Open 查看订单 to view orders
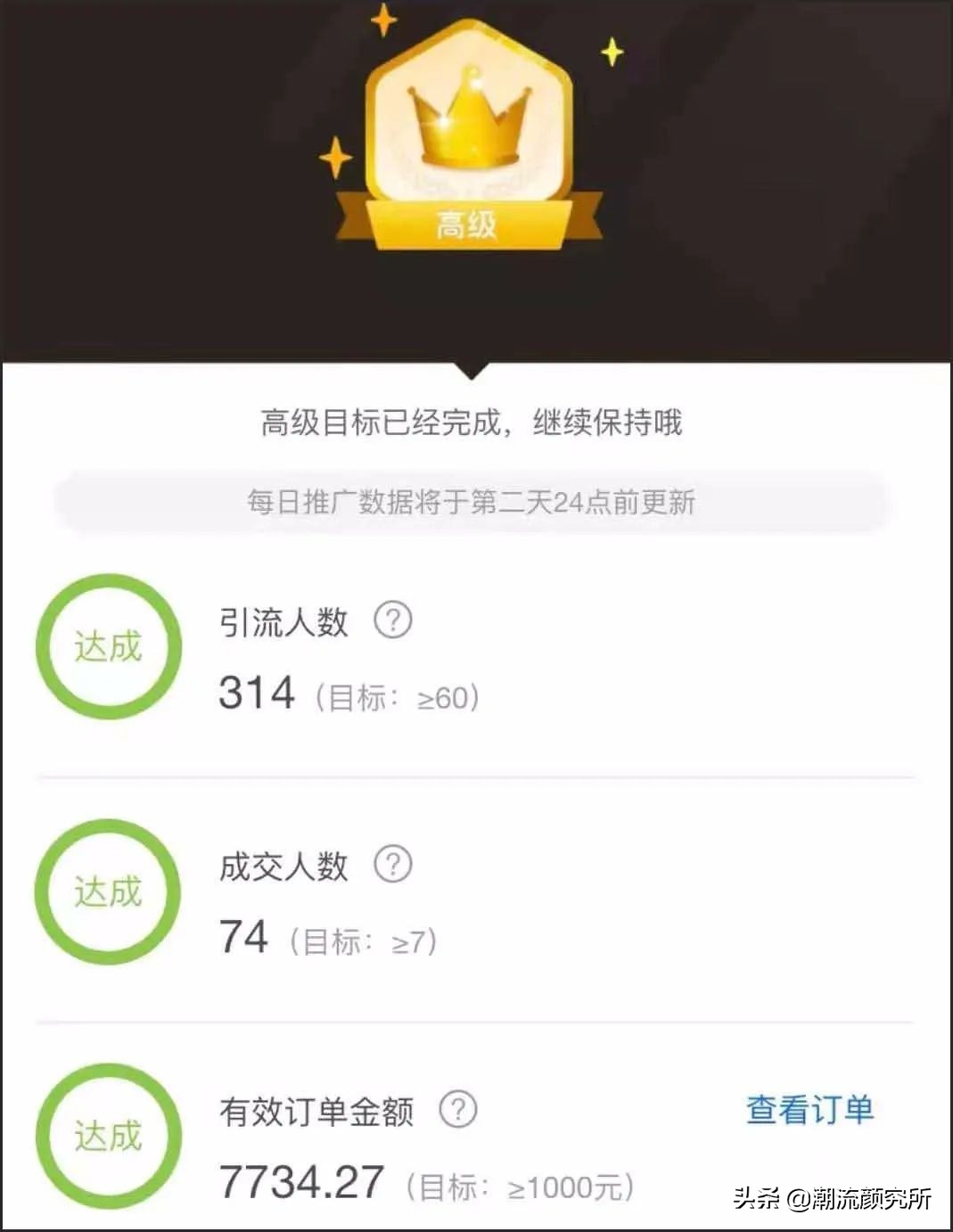 809,1108
